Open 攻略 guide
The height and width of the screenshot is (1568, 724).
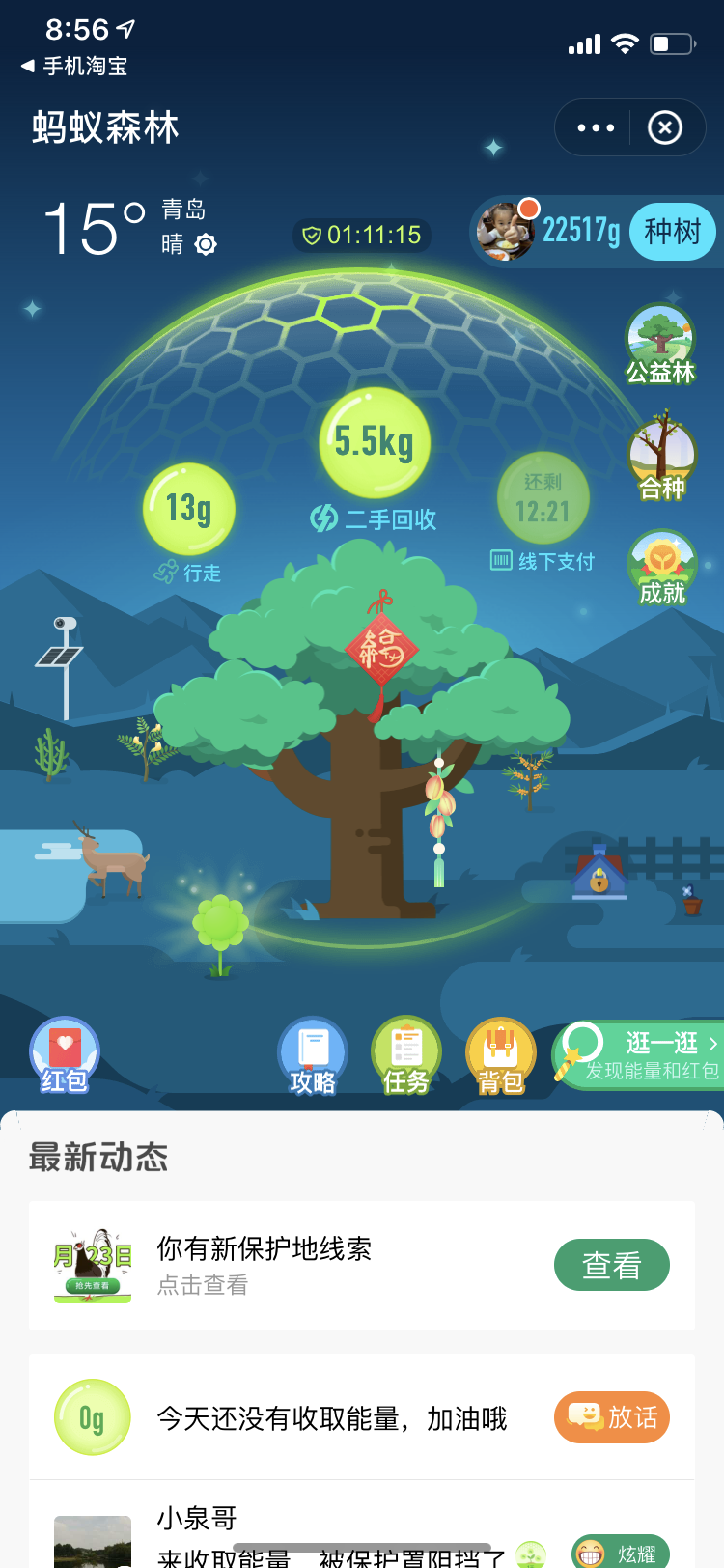[313, 1056]
